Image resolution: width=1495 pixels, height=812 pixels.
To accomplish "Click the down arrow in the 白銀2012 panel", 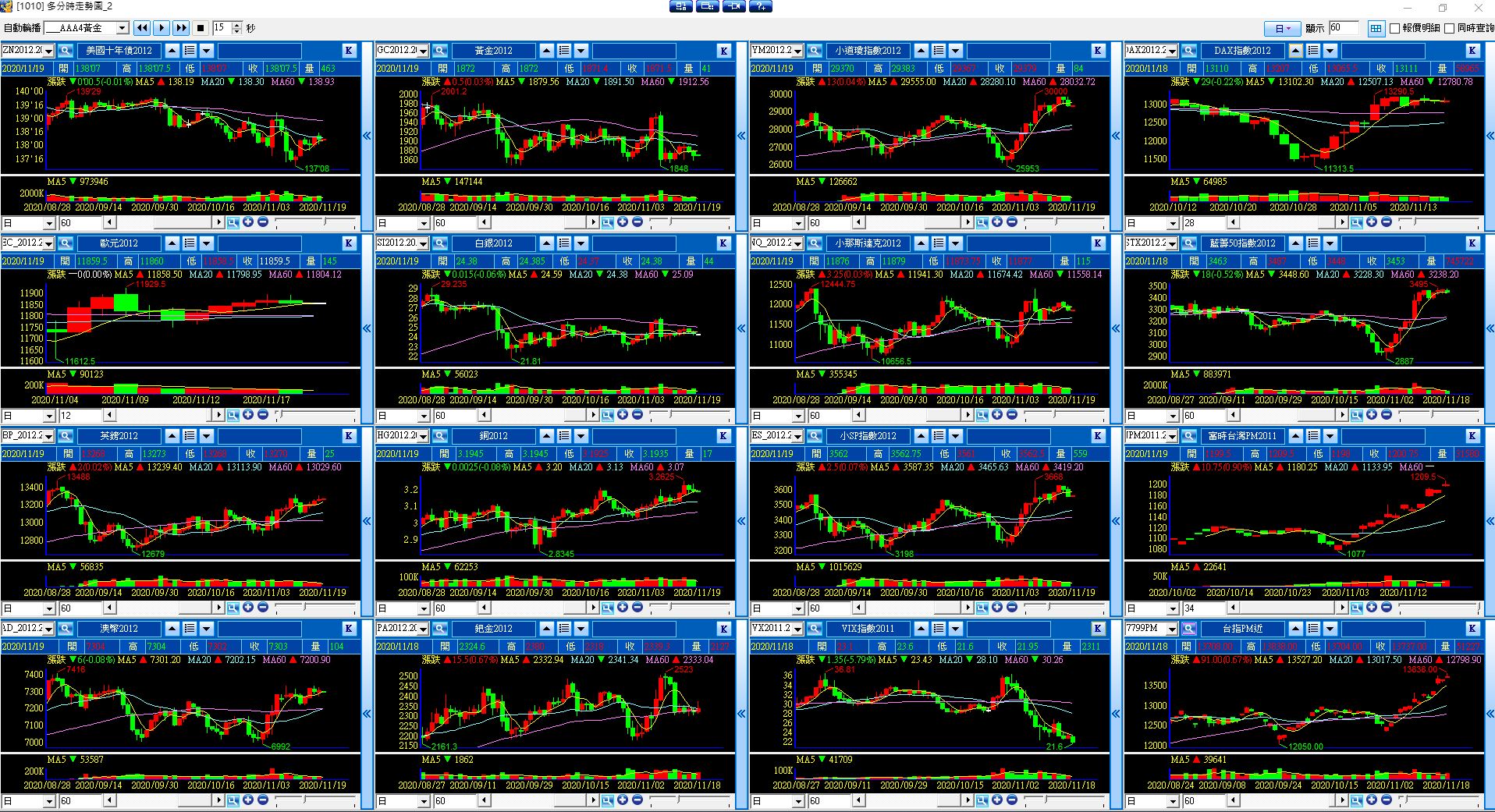I will click(x=581, y=243).
